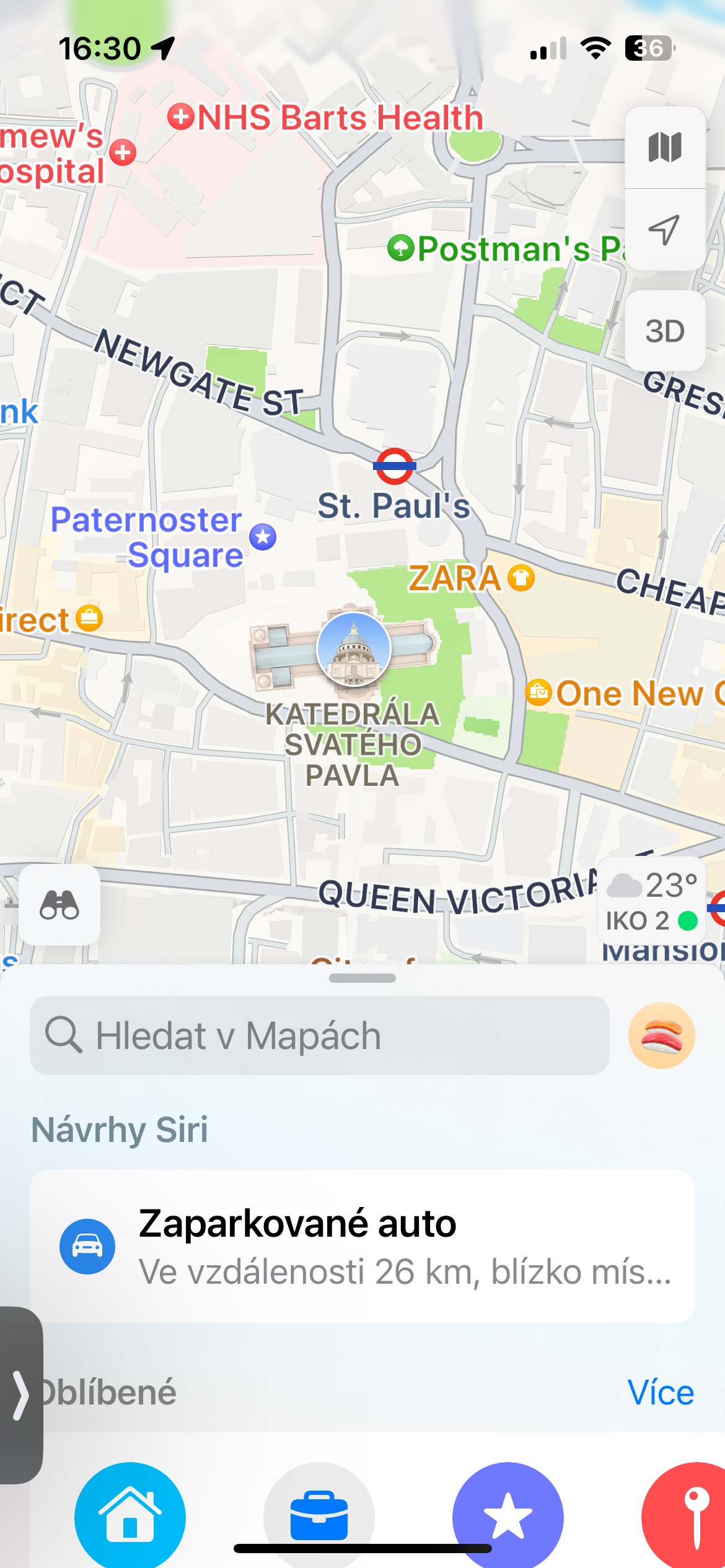
Task: Open the map mode picker
Action: click(665, 147)
